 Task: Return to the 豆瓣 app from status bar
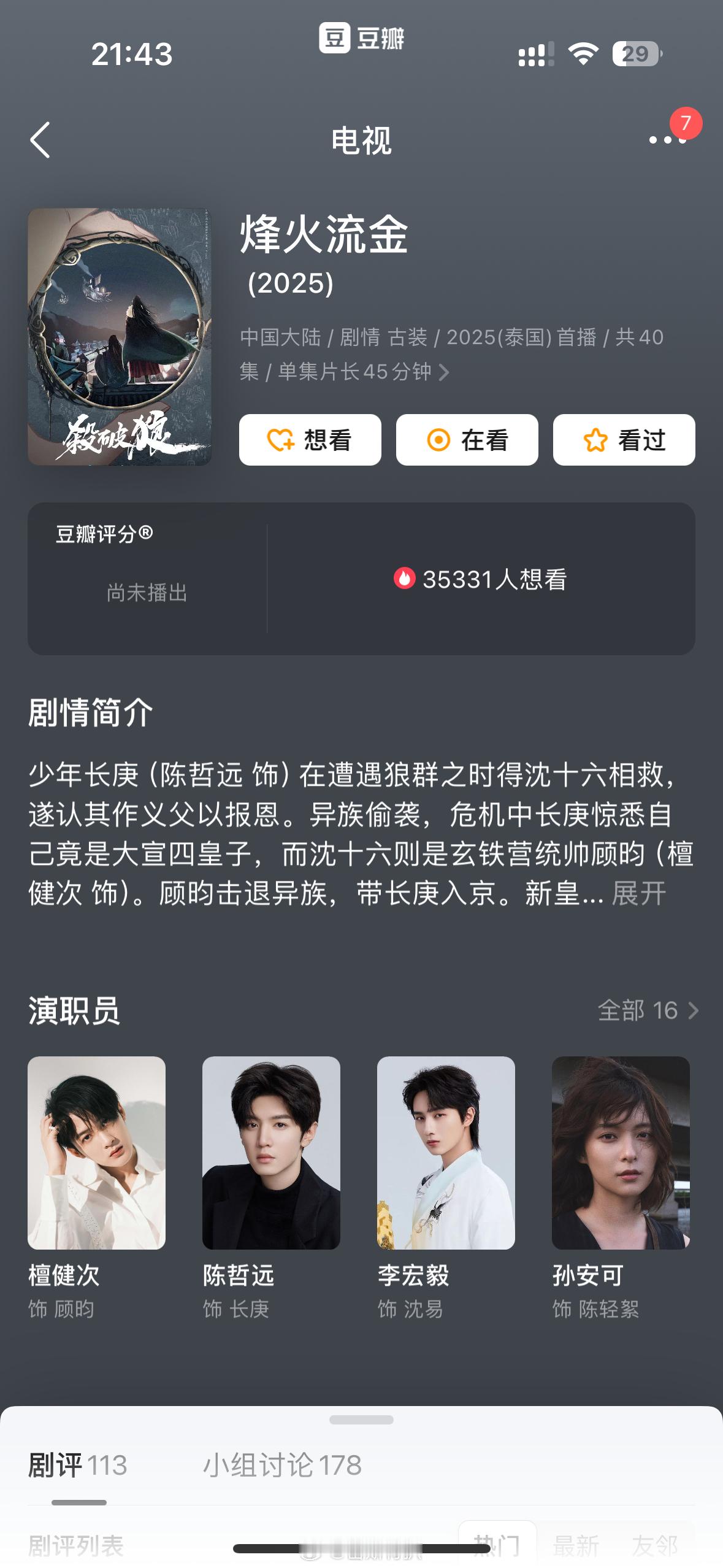pos(361,39)
